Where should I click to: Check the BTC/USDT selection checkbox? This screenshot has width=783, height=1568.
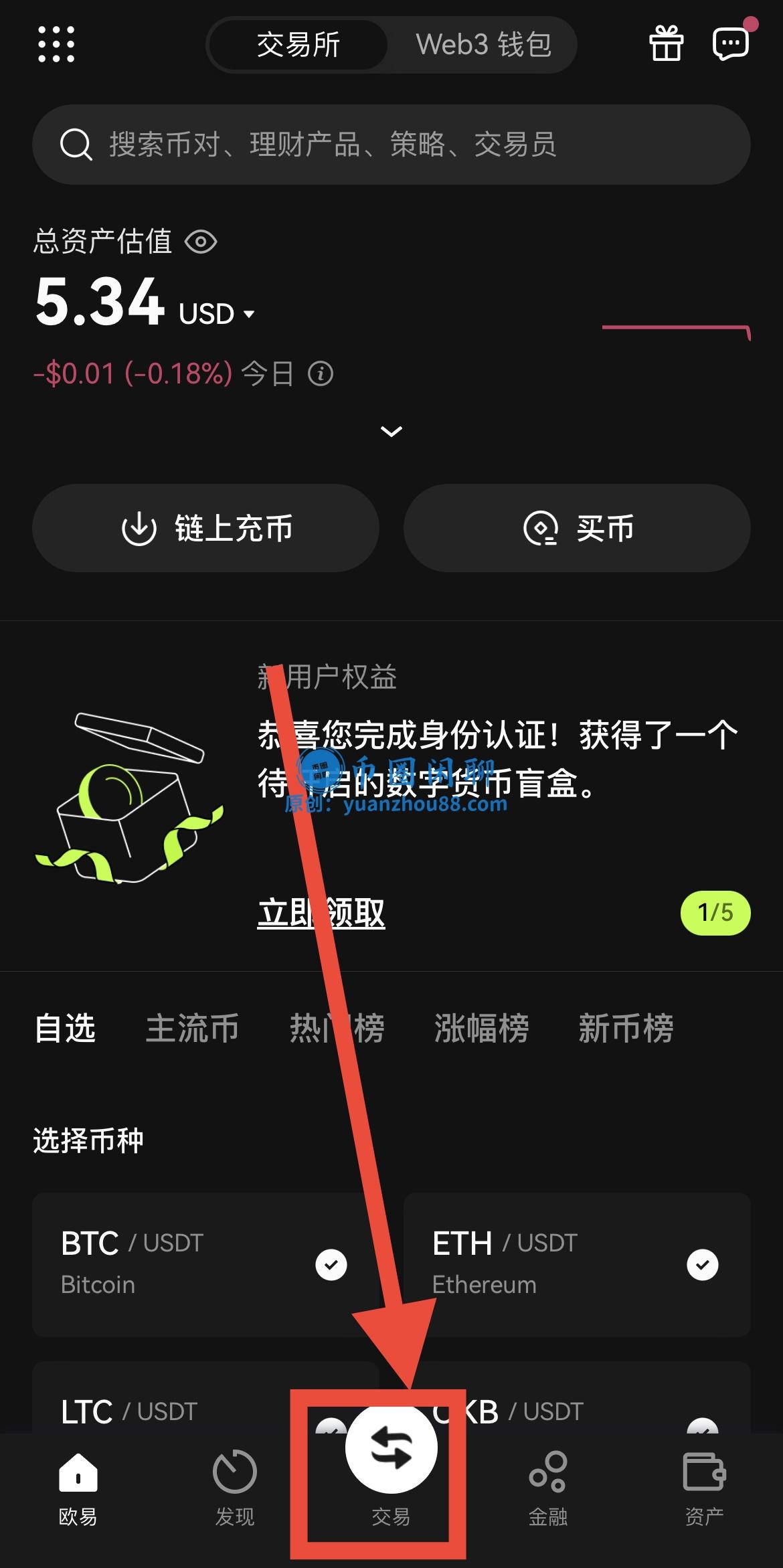pos(331,1265)
